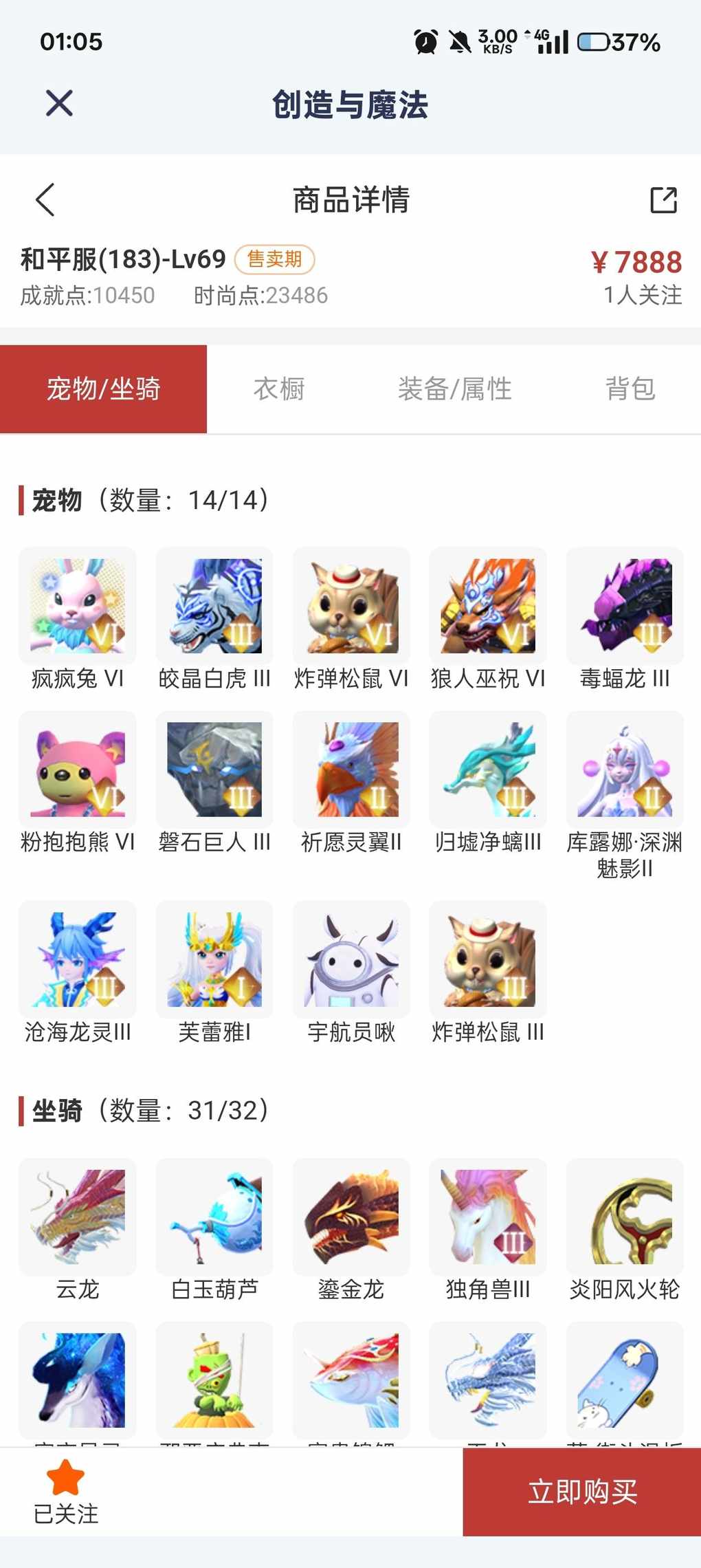Image resolution: width=701 pixels, height=1568 pixels.
Task: Open pet 狼人巫祝 VI
Action: [488, 606]
